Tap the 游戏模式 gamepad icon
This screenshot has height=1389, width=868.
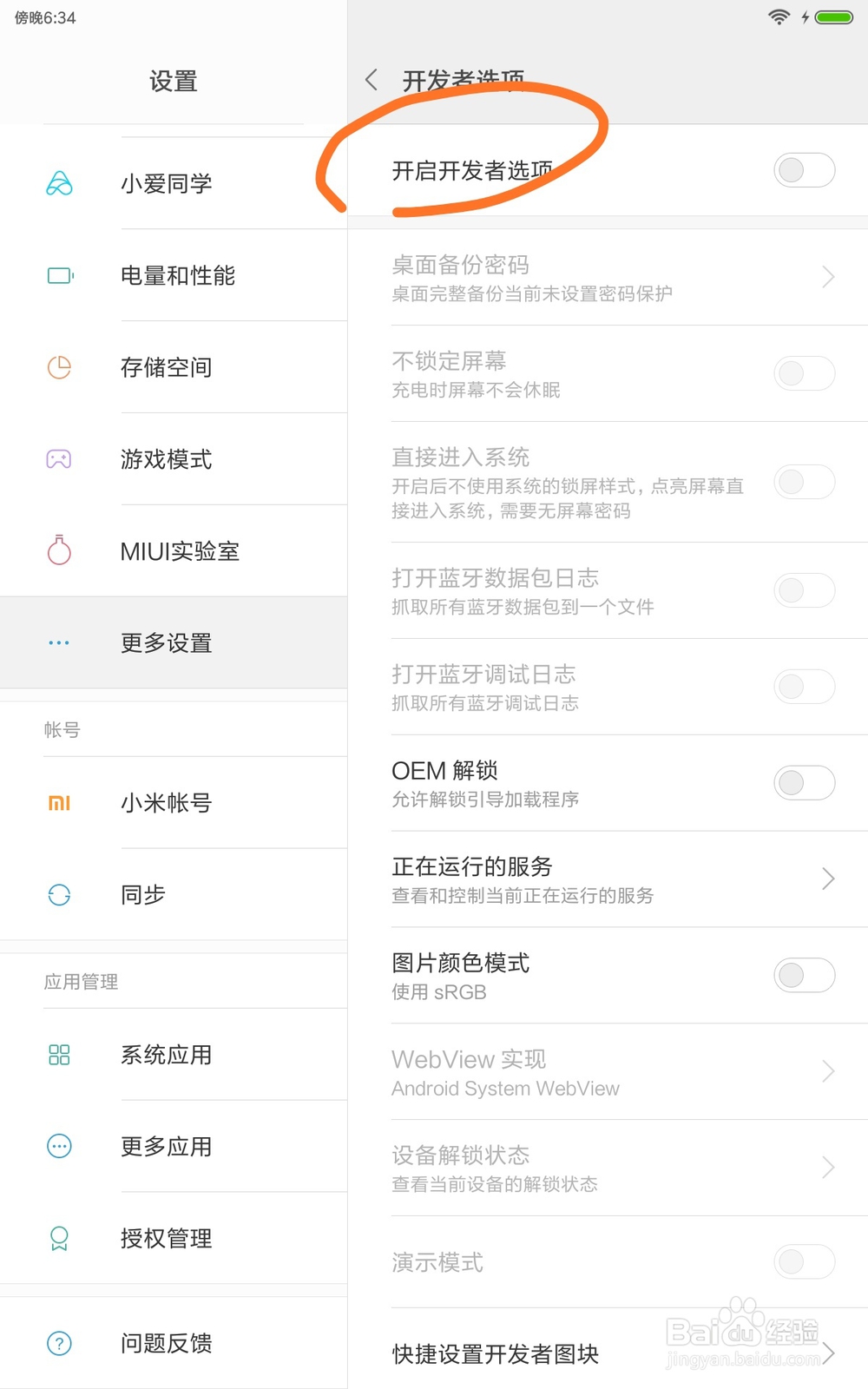pos(58,459)
